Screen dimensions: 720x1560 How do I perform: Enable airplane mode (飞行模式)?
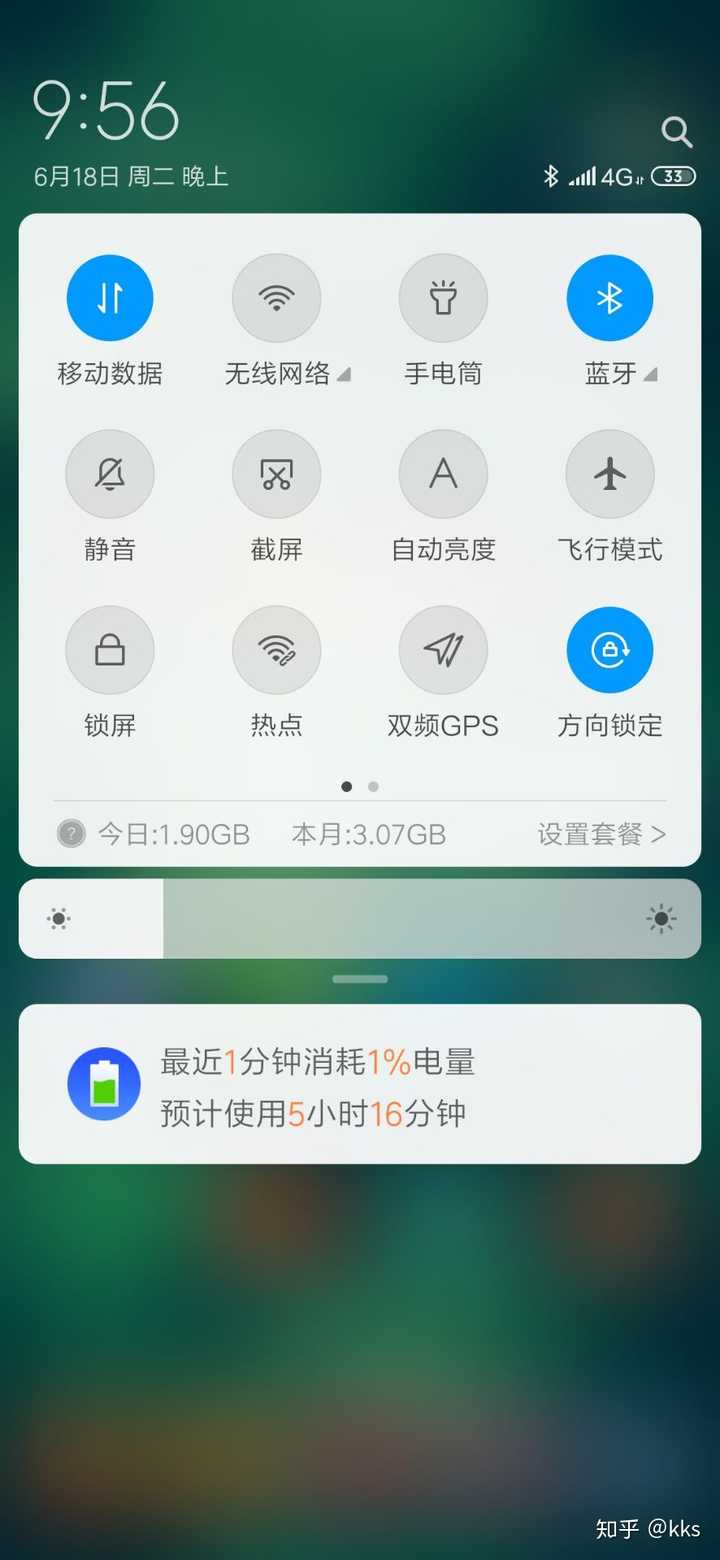point(610,474)
